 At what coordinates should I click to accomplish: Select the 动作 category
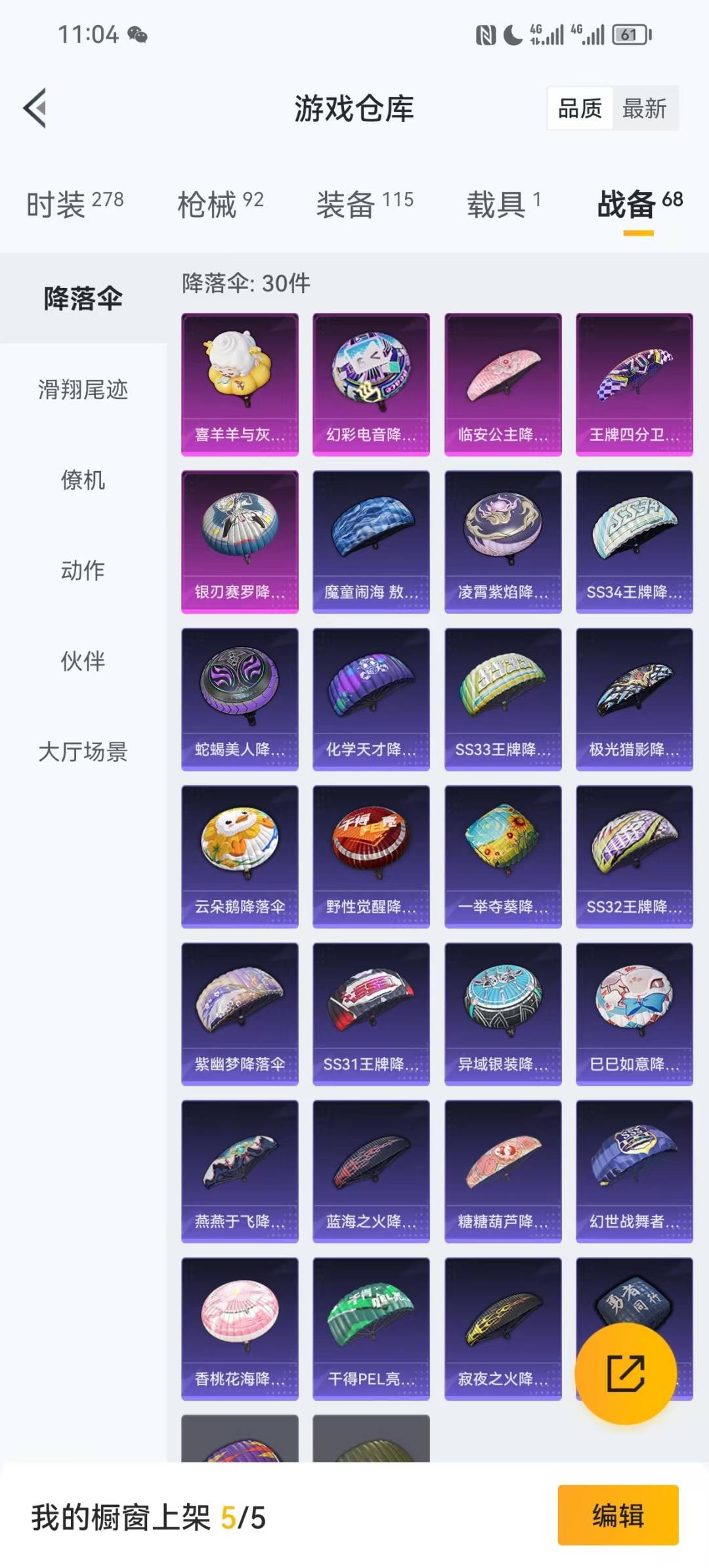[83, 570]
